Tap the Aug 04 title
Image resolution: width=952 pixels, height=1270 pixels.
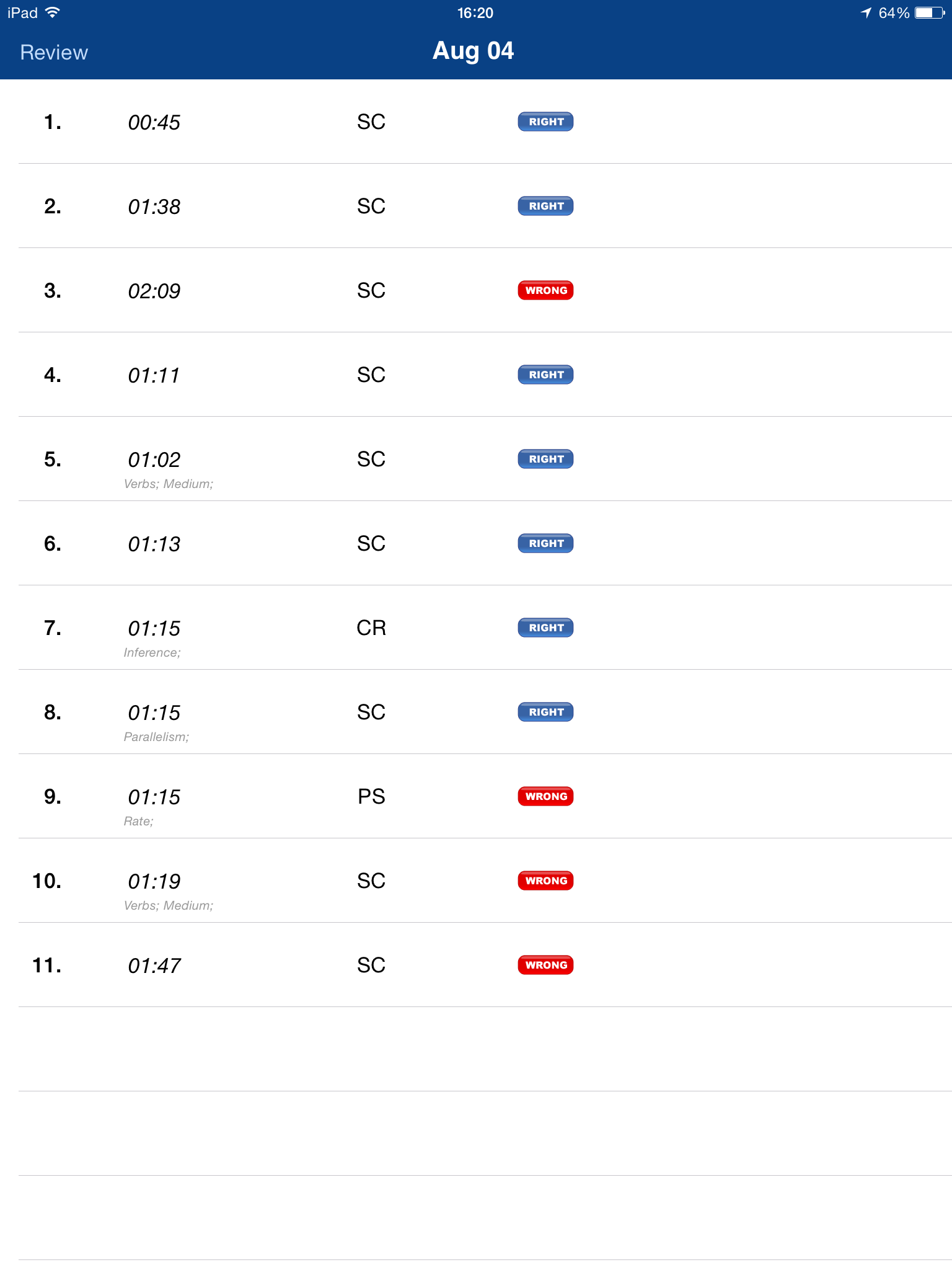pyautogui.click(x=473, y=52)
